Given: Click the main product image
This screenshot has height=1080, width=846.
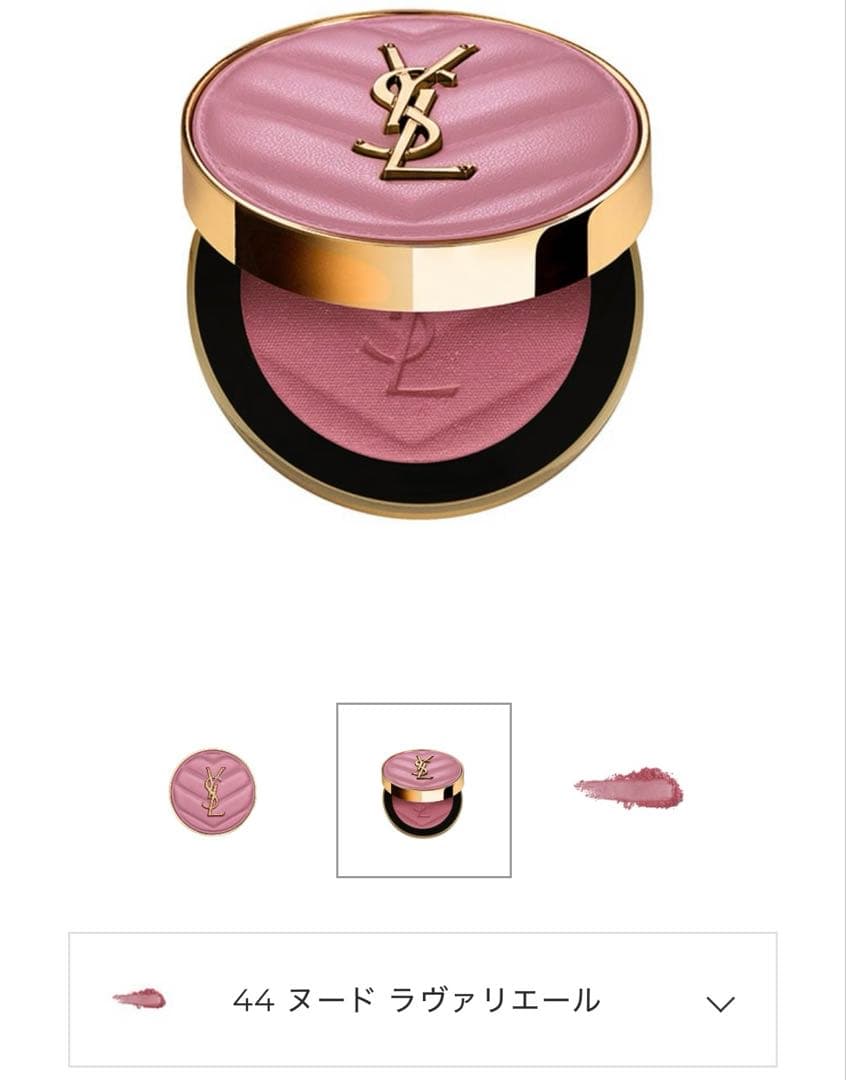Looking at the screenshot, I should (420, 280).
